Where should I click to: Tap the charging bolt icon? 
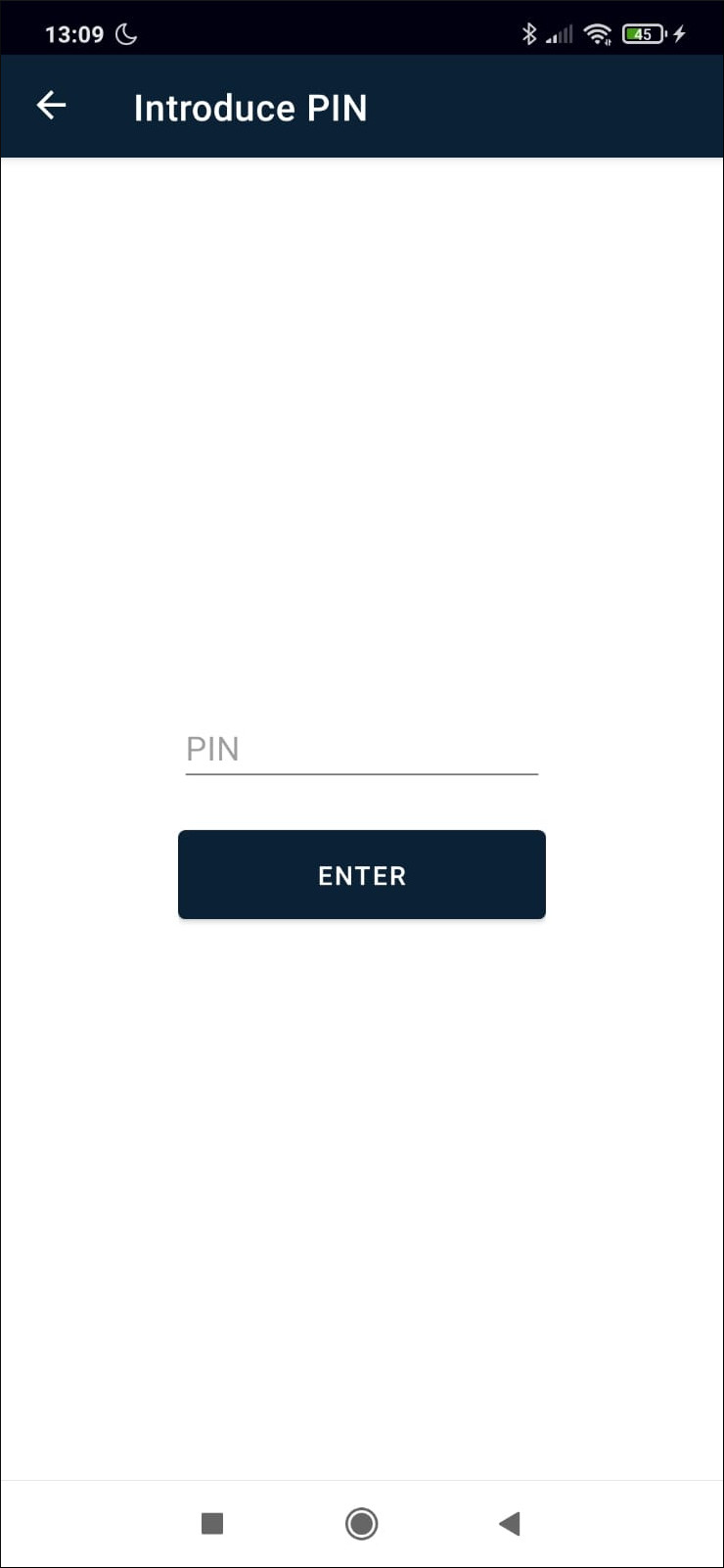[x=680, y=32]
